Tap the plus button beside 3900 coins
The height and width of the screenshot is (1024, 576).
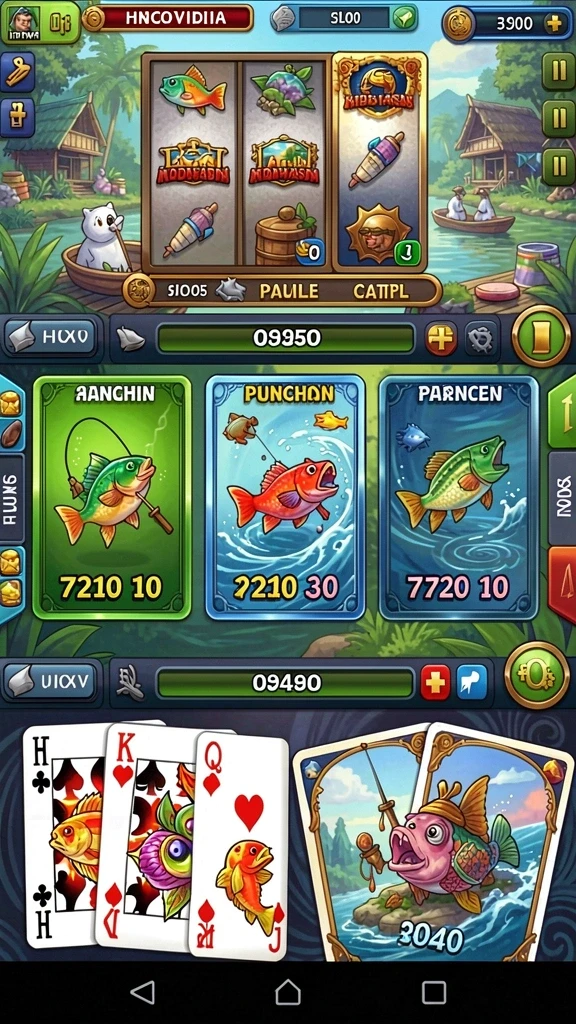pos(553,24)
